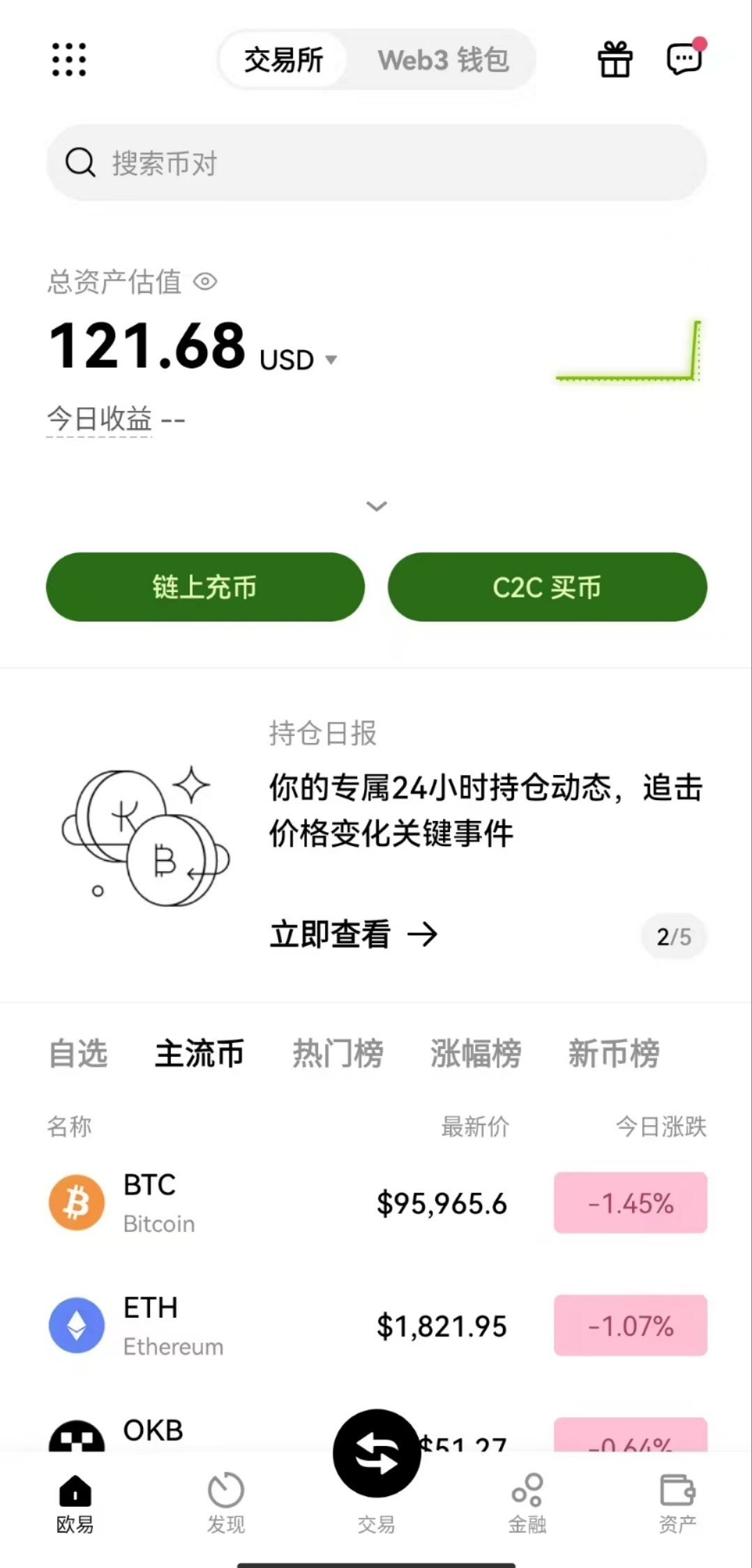Open the gift rewards icon
This screenshot has height=1568, width=752.
tap(615, 59)
